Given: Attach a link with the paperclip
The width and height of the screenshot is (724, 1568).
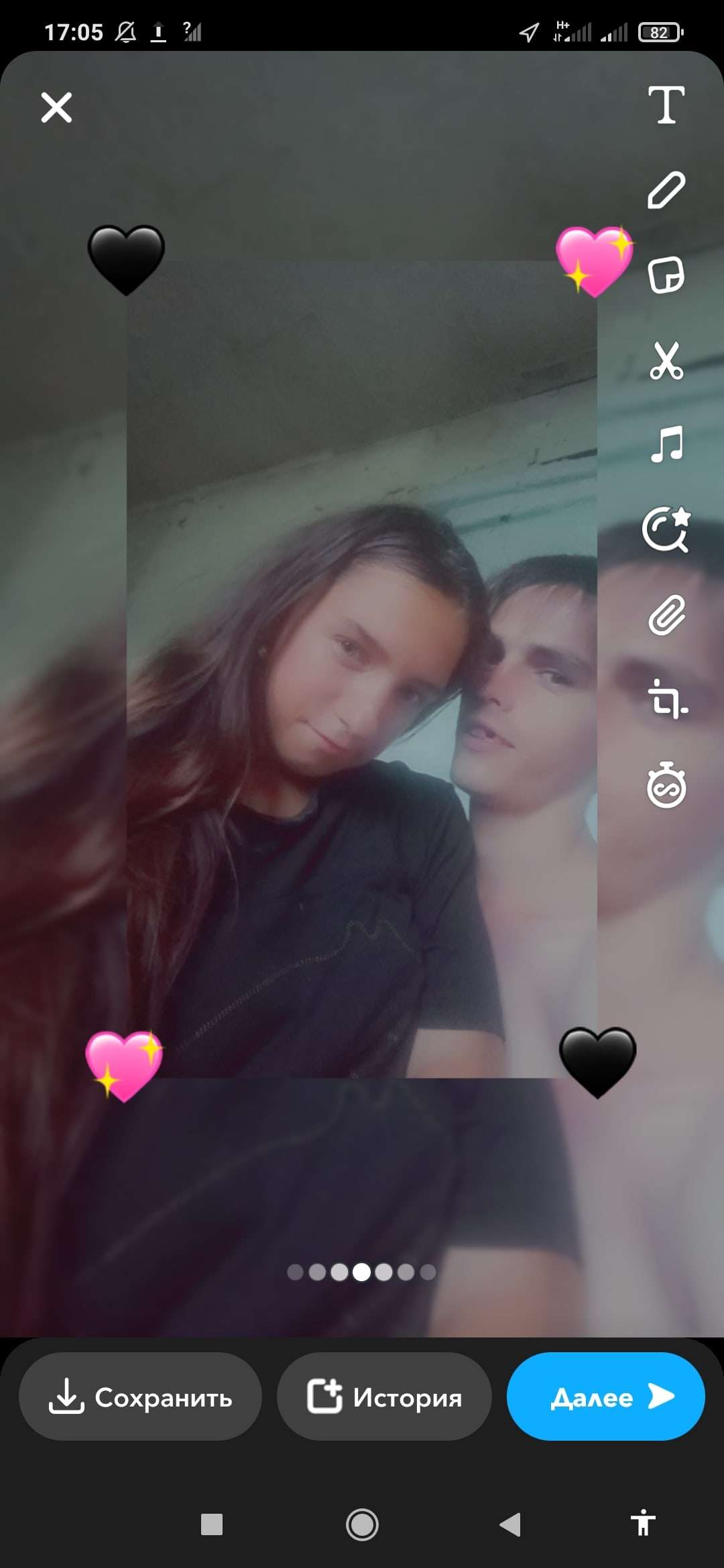Looking at the screenshot, I should point(666,615).
